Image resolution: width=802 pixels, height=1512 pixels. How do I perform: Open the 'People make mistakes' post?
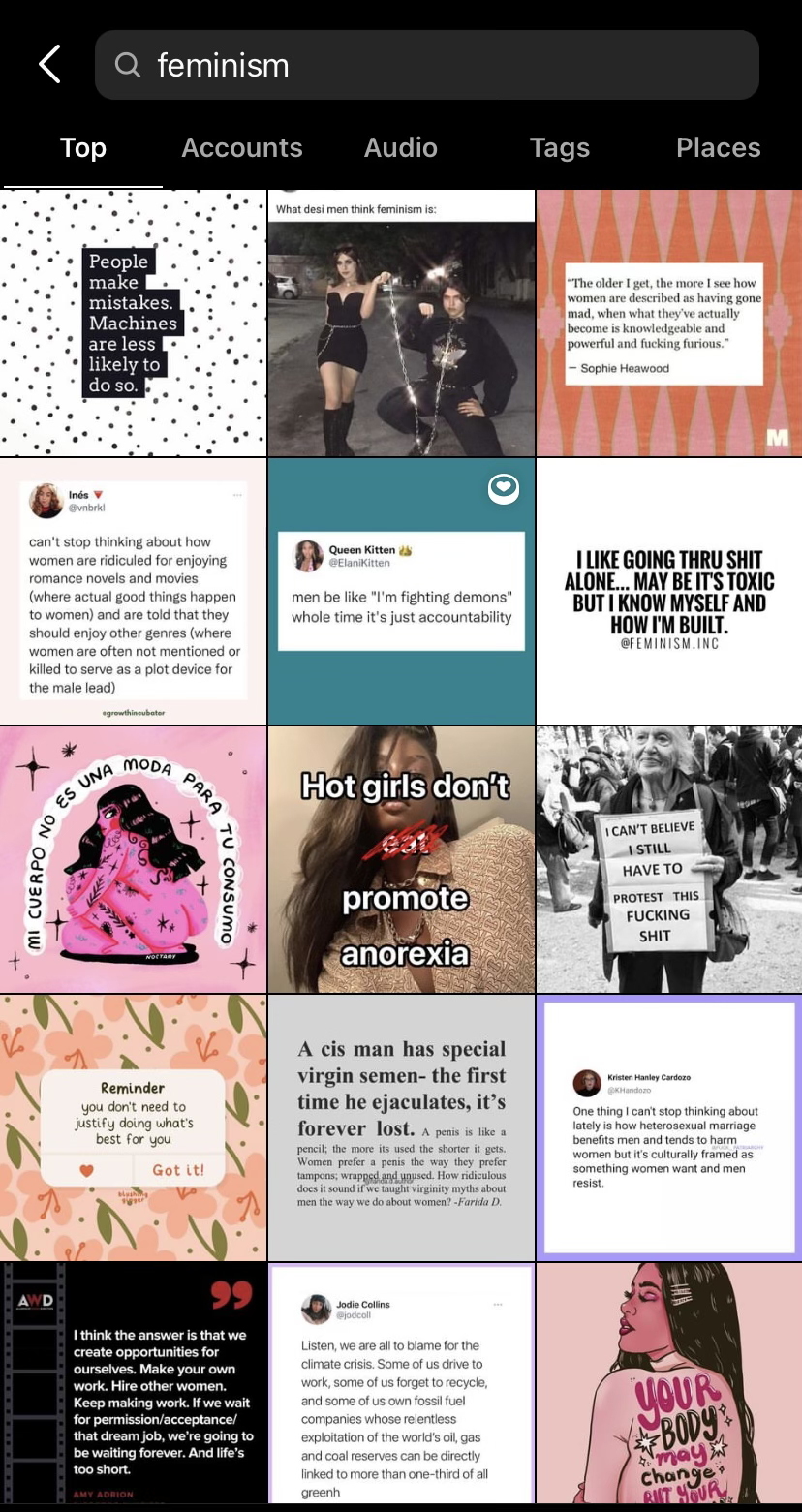tap(133, 323)
